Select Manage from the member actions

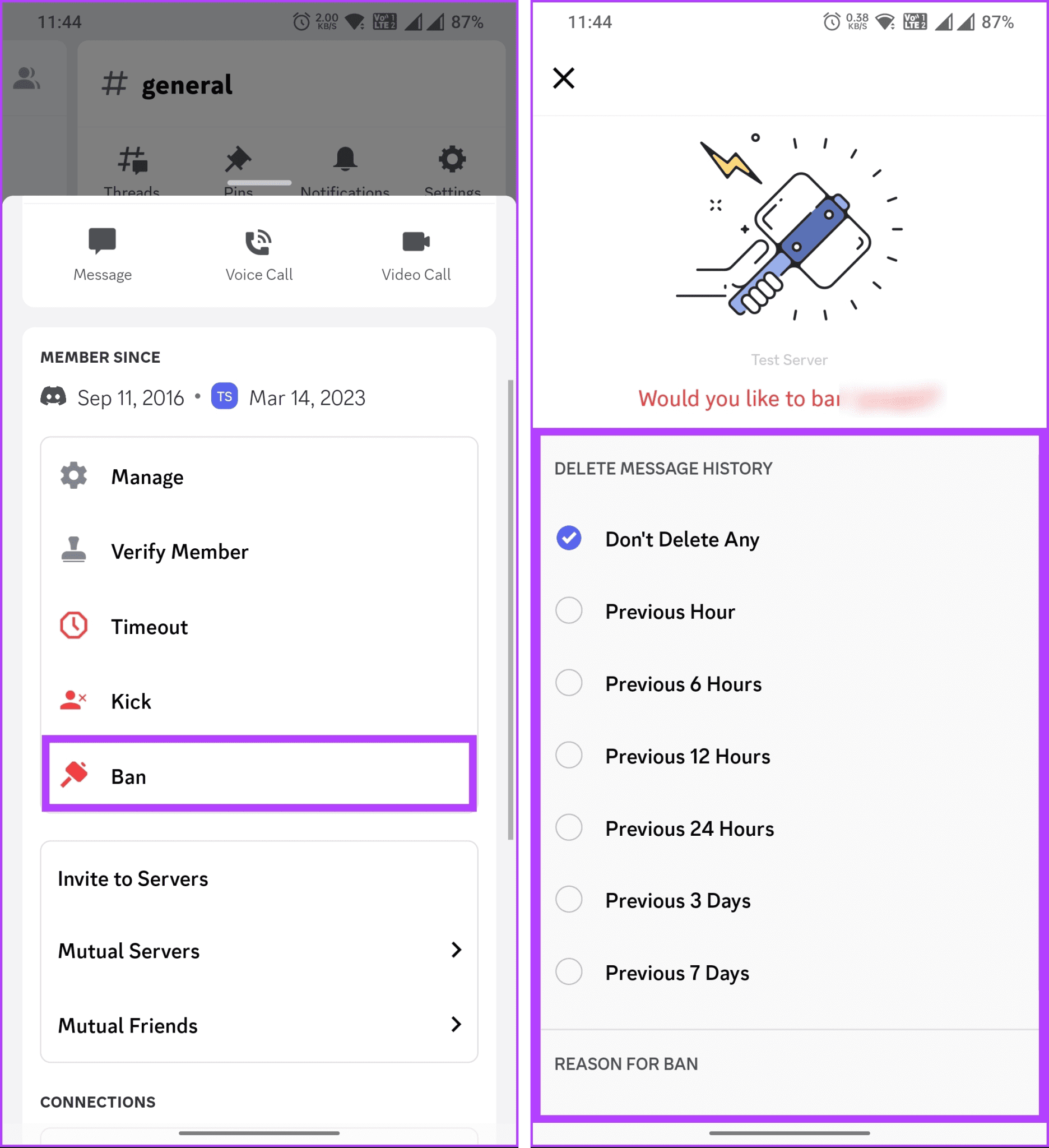tap(146, 476)
